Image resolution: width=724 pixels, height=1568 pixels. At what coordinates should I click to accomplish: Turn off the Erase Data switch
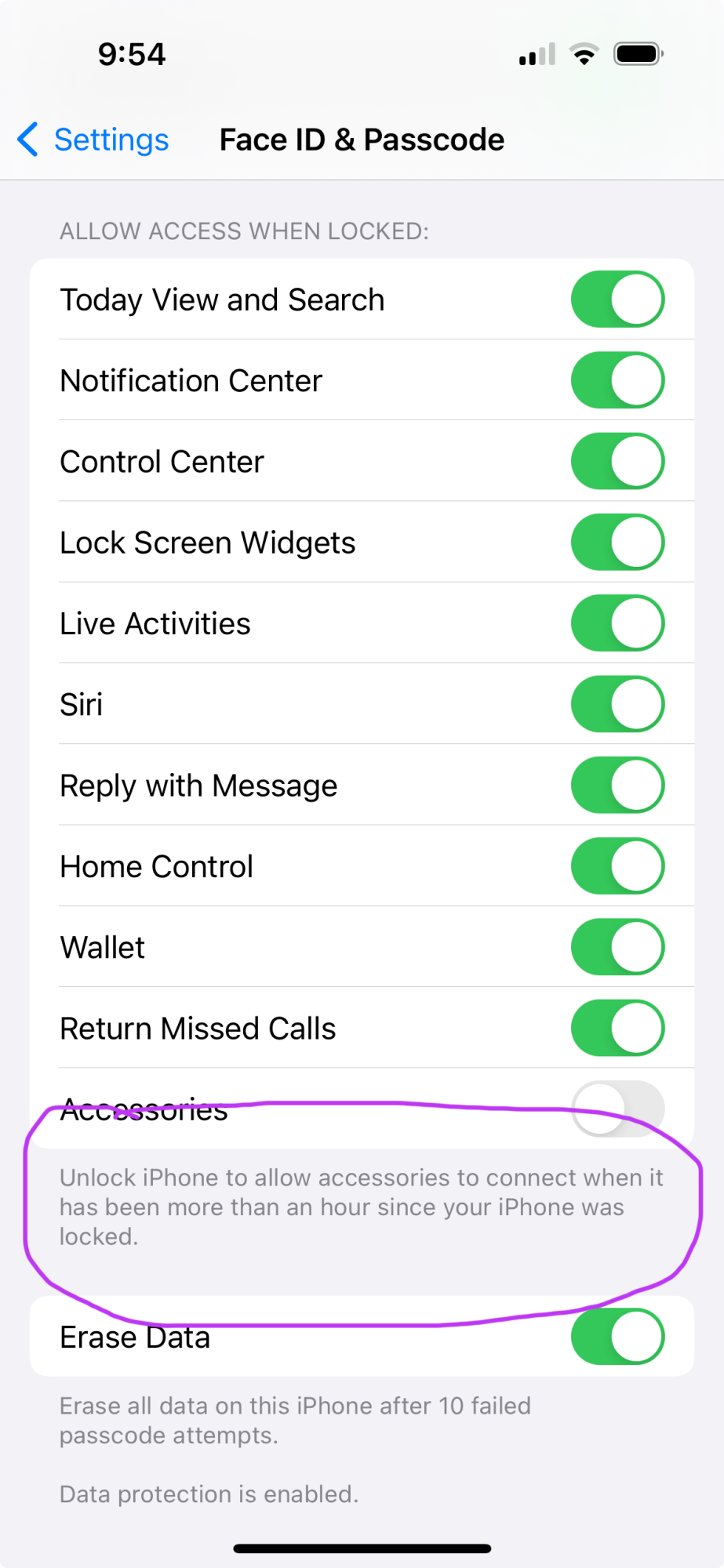(617, 1337)
